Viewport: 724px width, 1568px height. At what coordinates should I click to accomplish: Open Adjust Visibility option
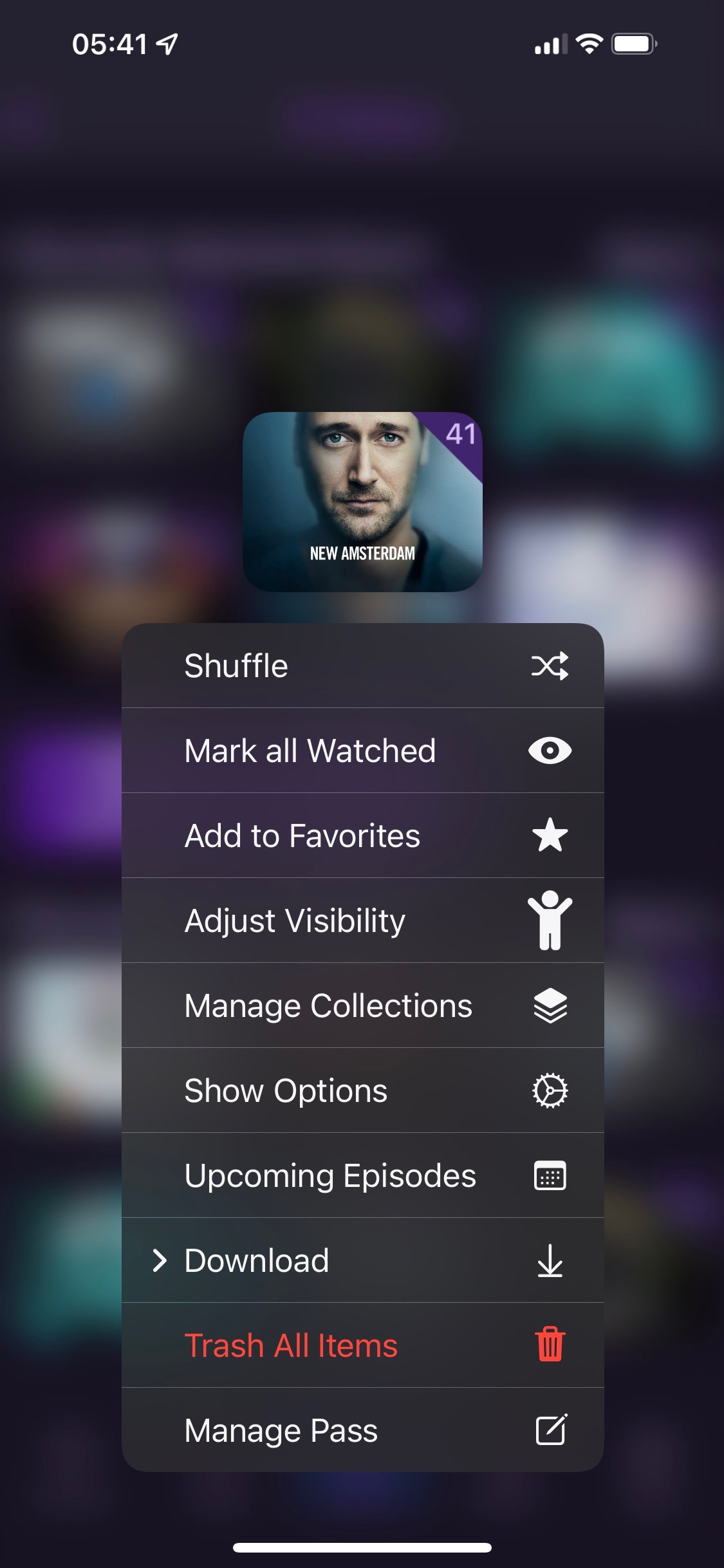tap(362, 920)
